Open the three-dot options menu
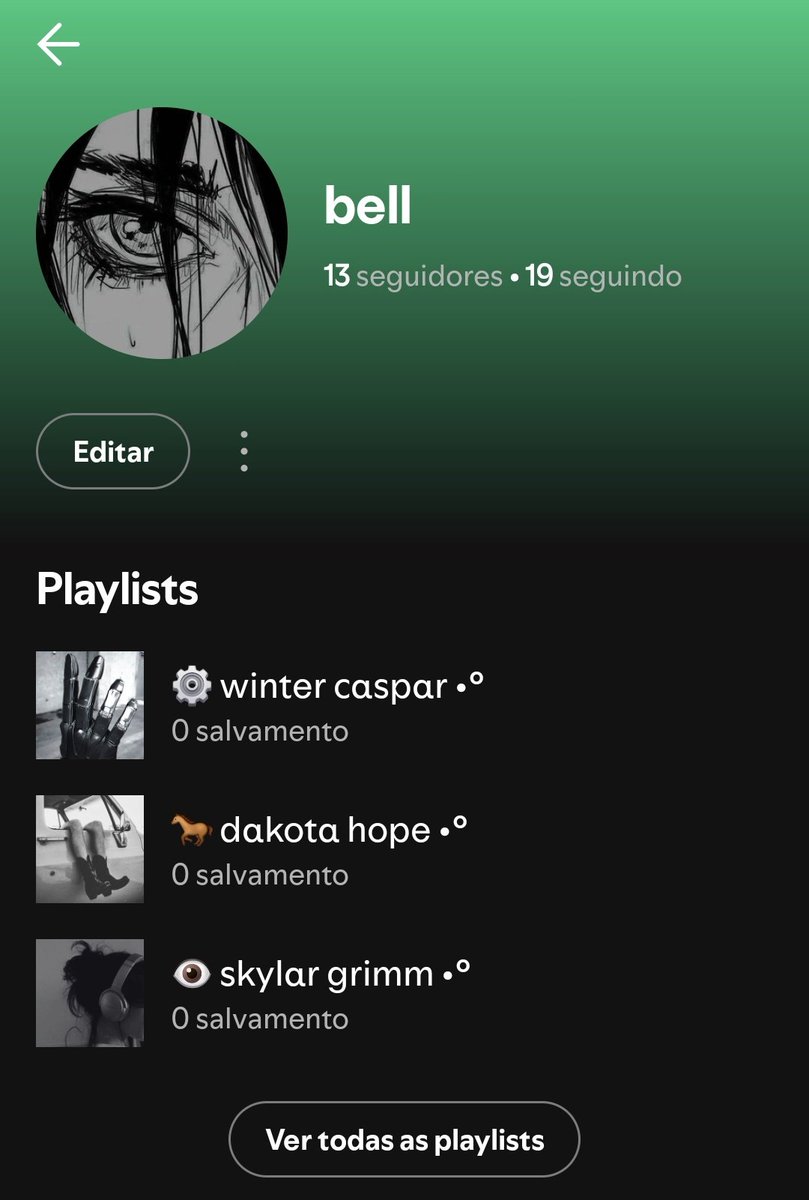Screen dimensions: 809x1200 (x=244, y=452)
